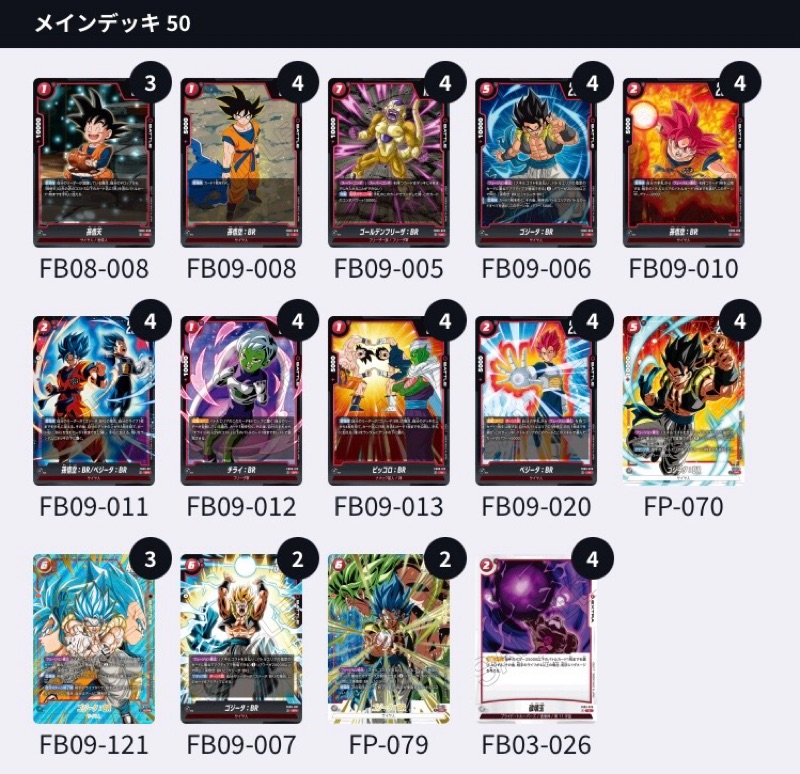Viewport: 800px width, 774px height.
Task: Select card FB03-026
Action: (x=536, y=639)
